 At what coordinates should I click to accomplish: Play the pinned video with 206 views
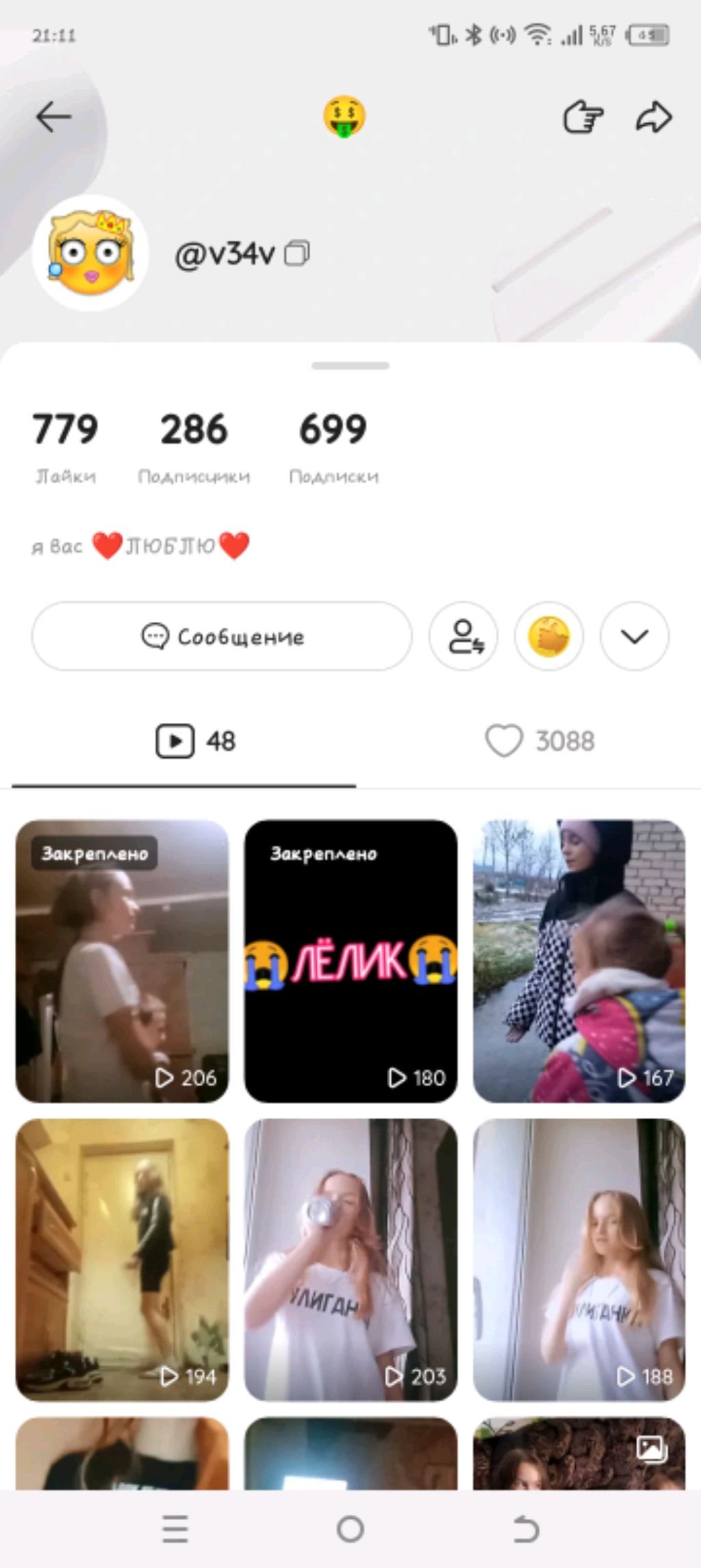(122, 961)
